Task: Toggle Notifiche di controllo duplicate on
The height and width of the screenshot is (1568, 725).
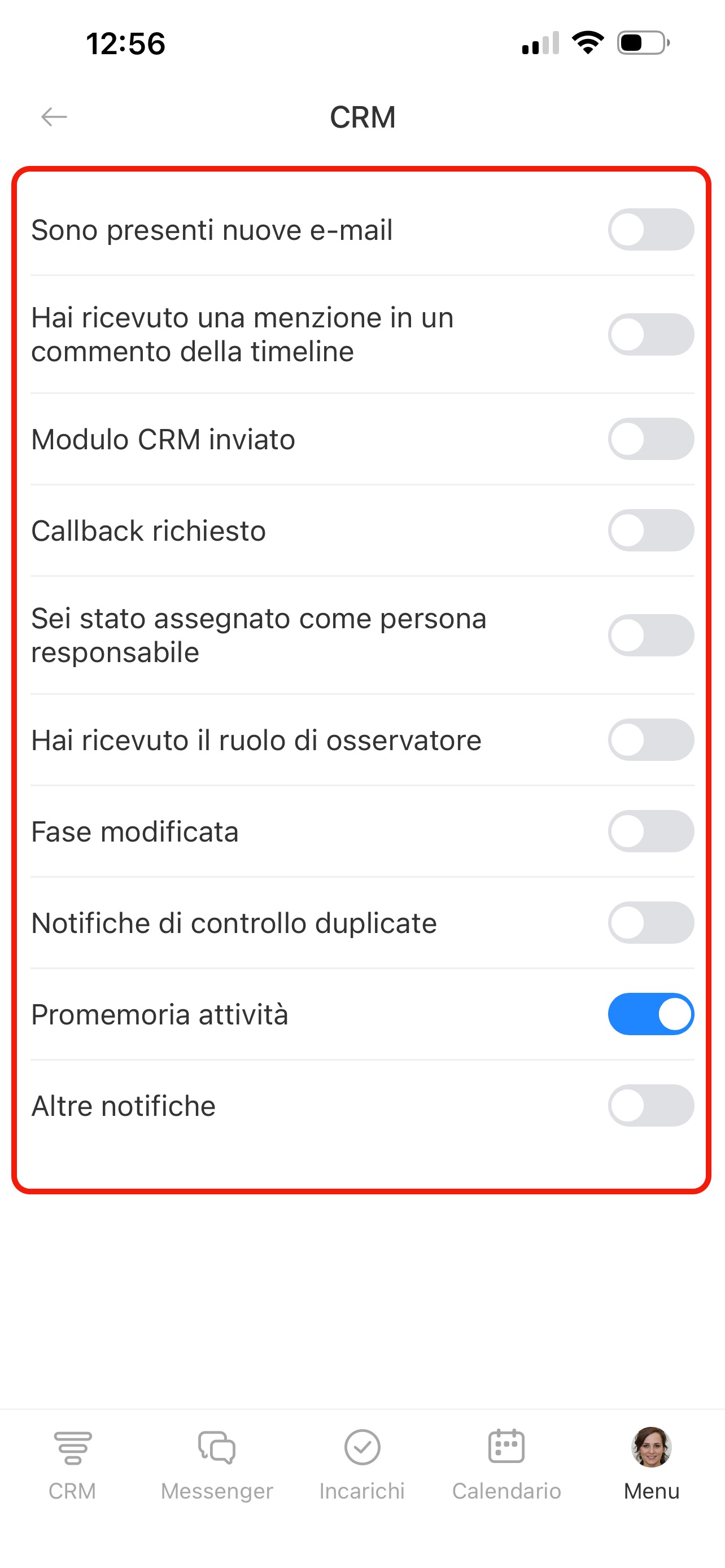Action: [650, 922]
